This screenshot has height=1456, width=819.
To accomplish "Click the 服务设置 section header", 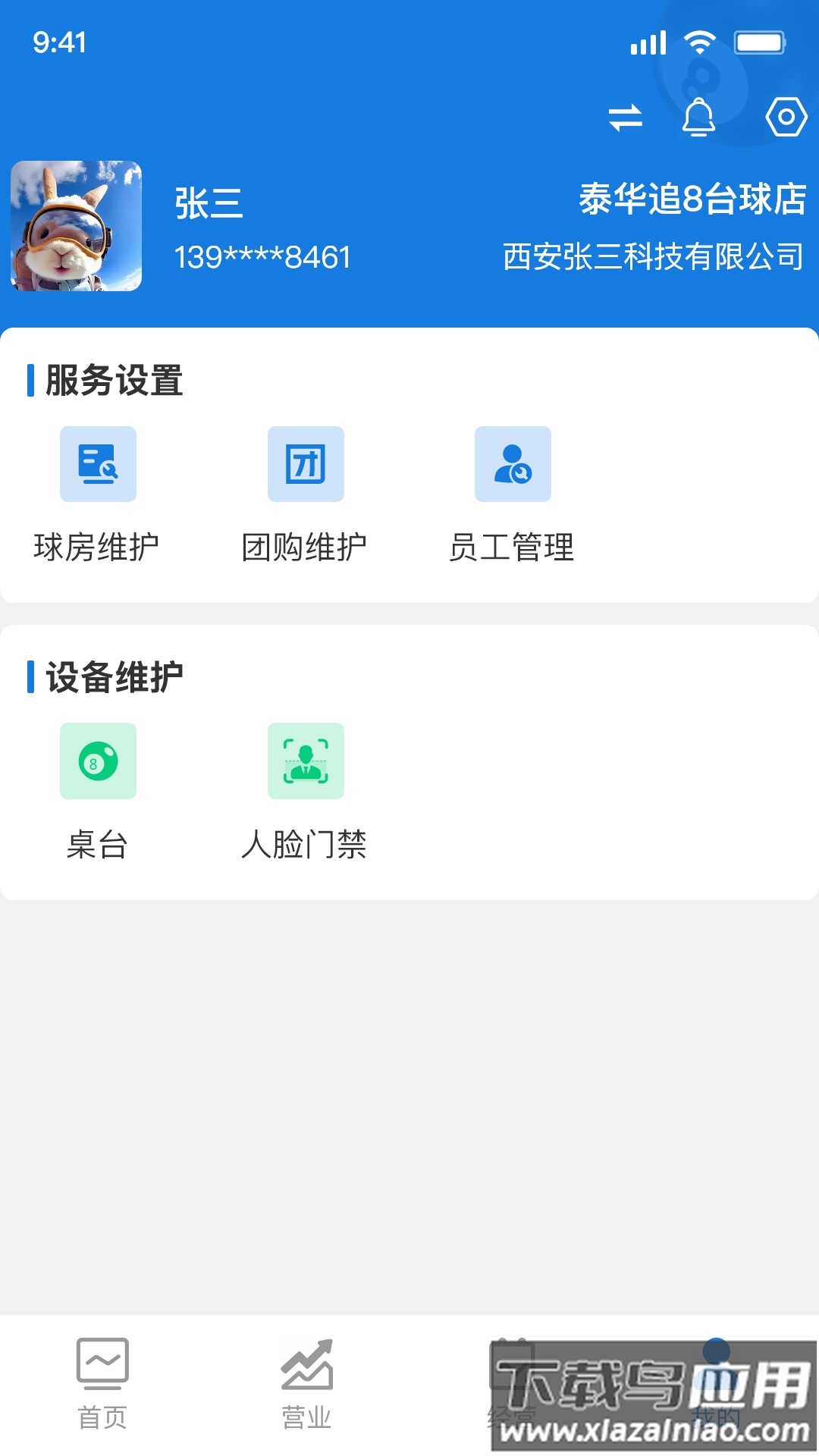I will coord(112,381).
